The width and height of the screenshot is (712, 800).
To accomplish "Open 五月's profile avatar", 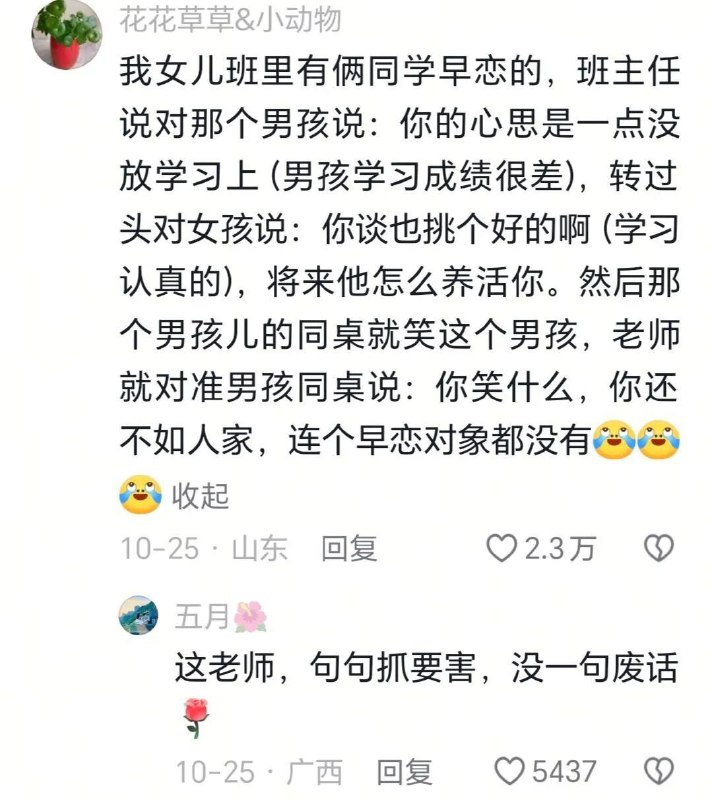I will [138, 615].
